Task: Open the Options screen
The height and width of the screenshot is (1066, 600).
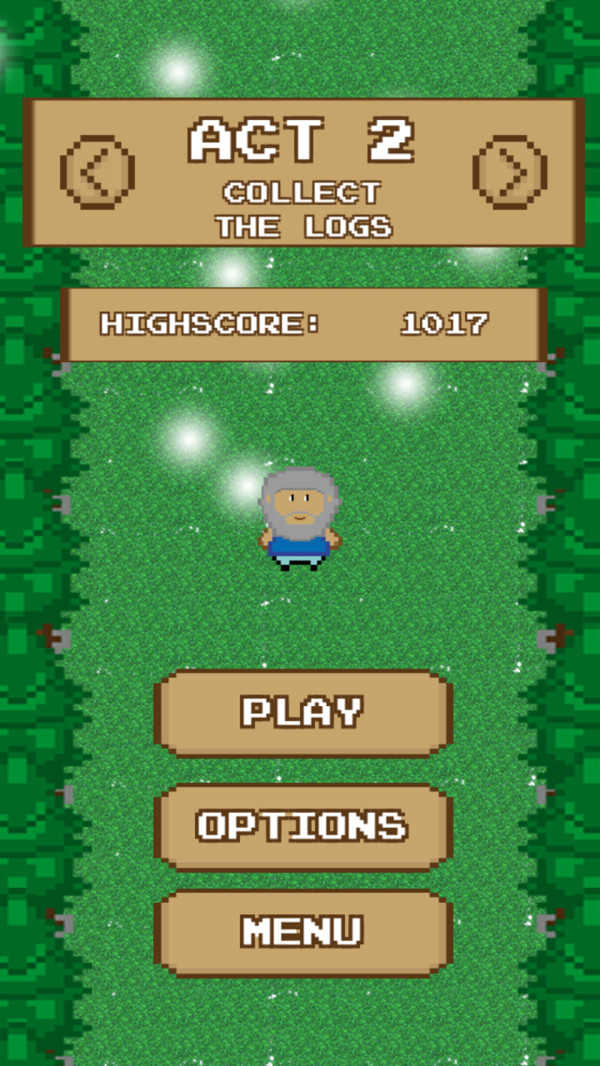Action: click(303, 826)
